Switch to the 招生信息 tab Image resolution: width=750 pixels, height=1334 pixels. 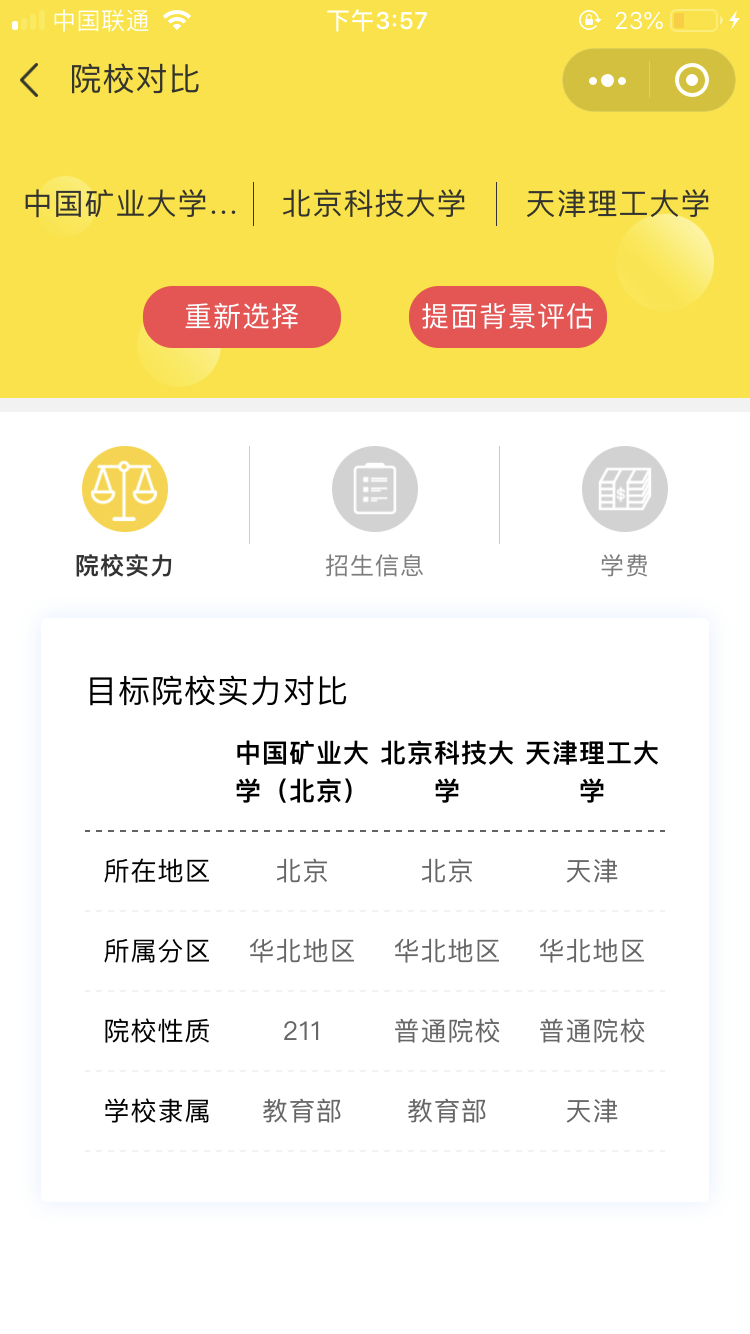375,511
